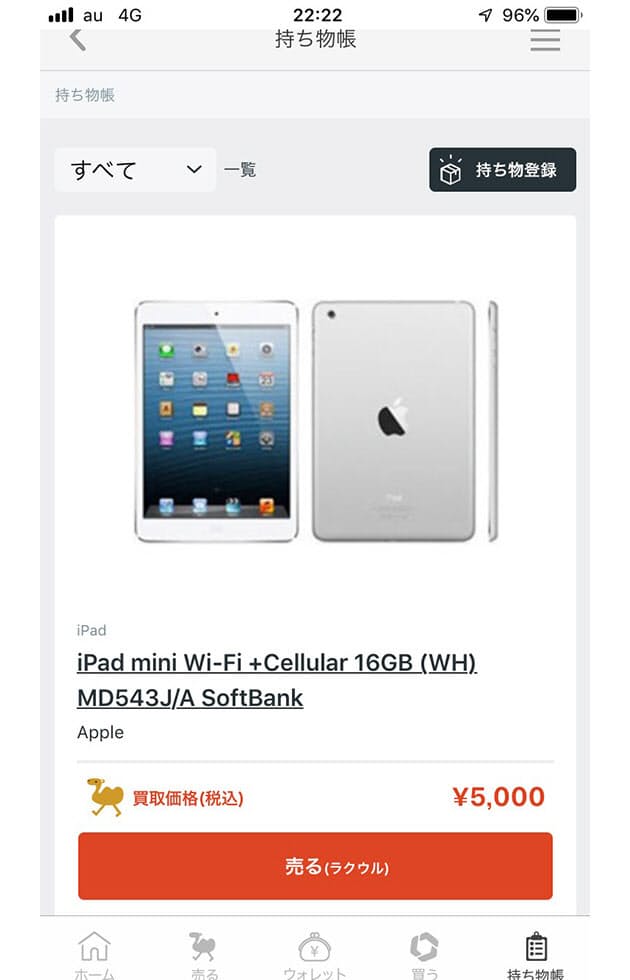Viewport: 630px width, 980px height.
Task: Tap the iPad mini product image
Action: (x=315, y=421)
